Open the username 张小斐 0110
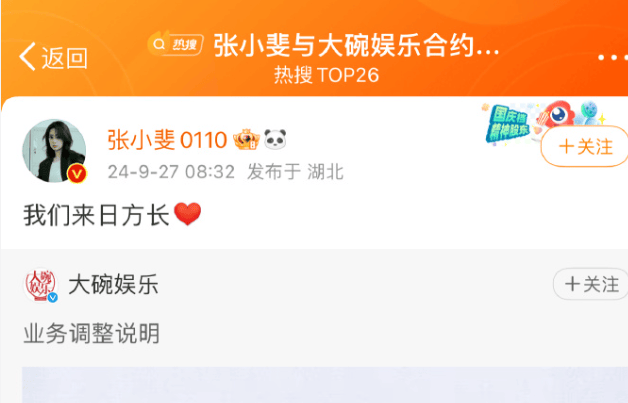 [167, 139]
